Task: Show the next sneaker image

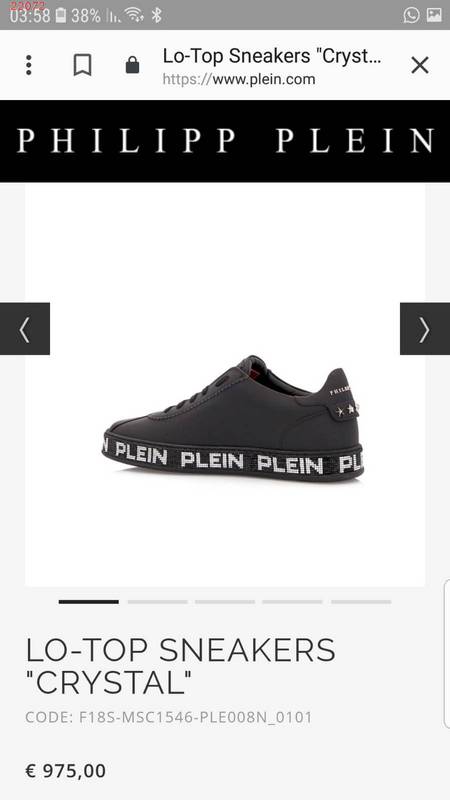Action: pyautogui.click(x=425, y=329)
